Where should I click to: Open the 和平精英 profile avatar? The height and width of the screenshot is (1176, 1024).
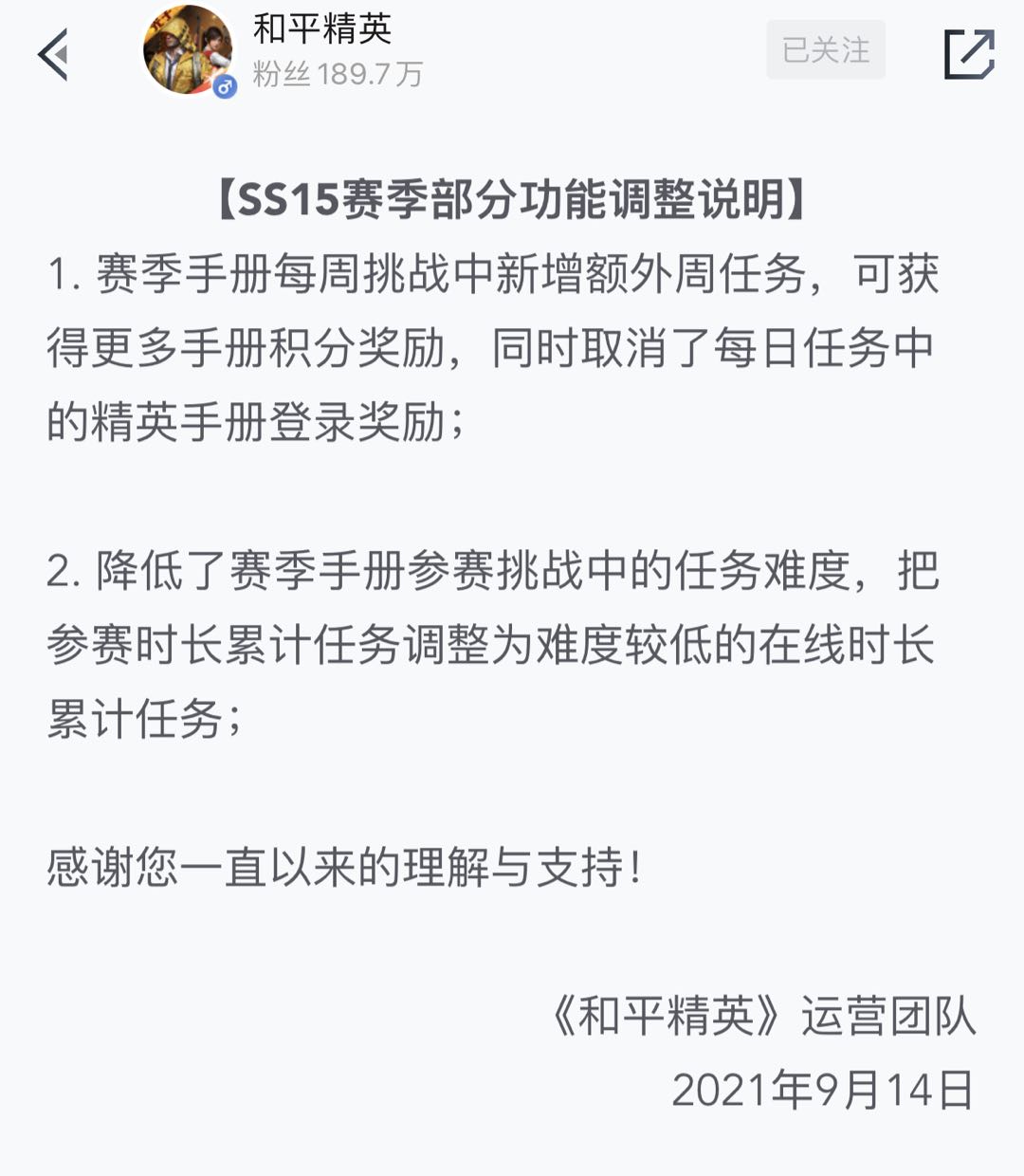188,49
